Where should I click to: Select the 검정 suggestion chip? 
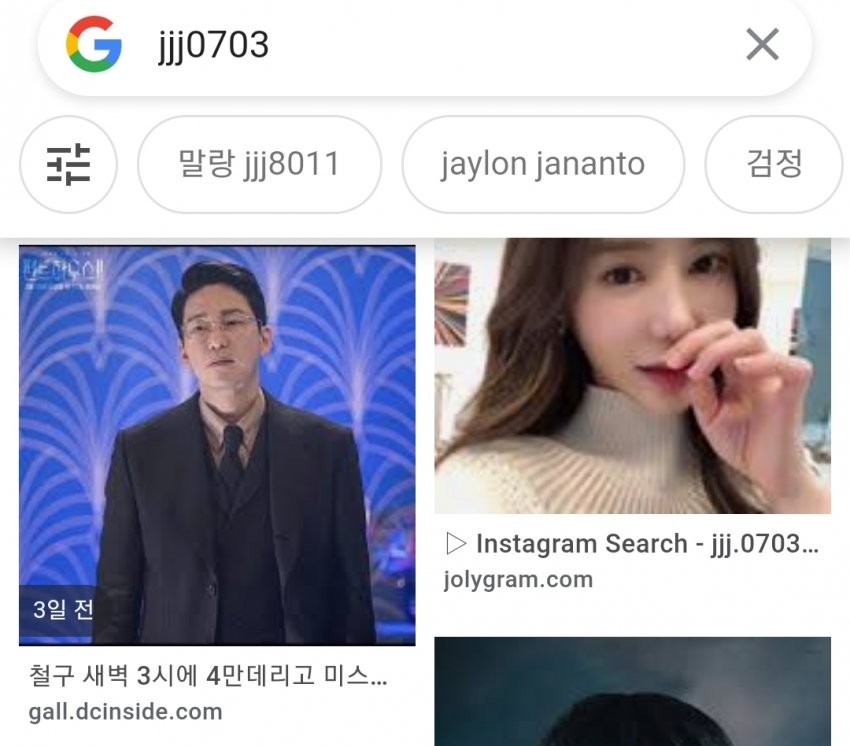click(774, 164)
